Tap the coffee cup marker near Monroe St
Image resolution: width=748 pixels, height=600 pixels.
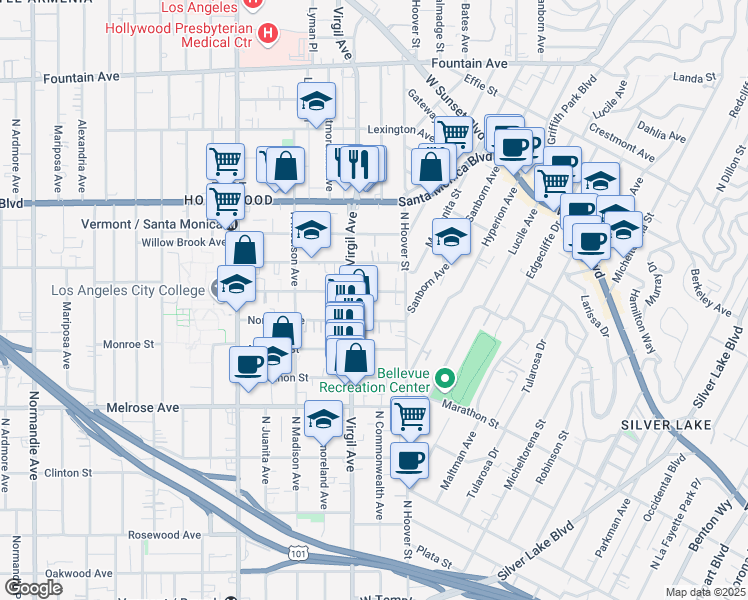pyautogui.click(x=247, y=363)
